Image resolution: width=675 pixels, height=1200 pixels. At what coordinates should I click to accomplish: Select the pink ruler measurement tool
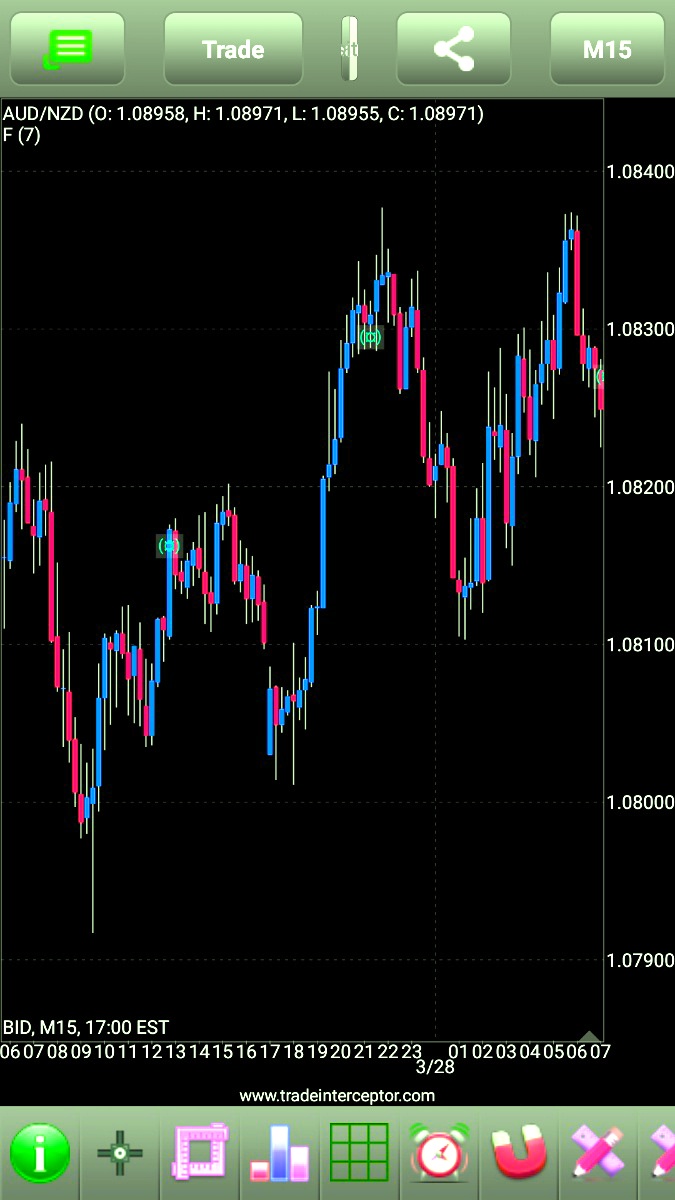click(200, 1153)
